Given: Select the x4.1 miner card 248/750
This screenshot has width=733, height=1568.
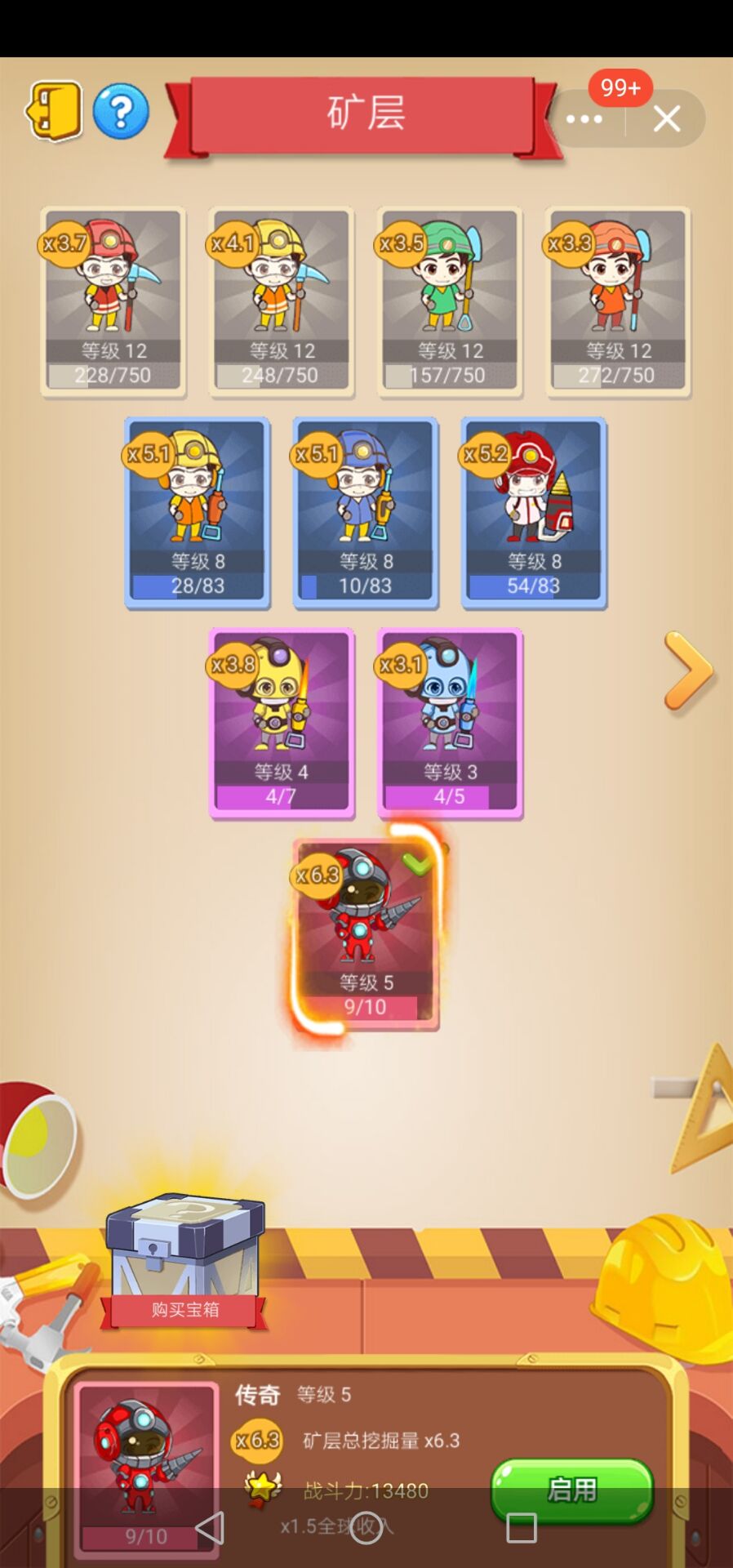Looking at the screenshot, I should (282, 301).
